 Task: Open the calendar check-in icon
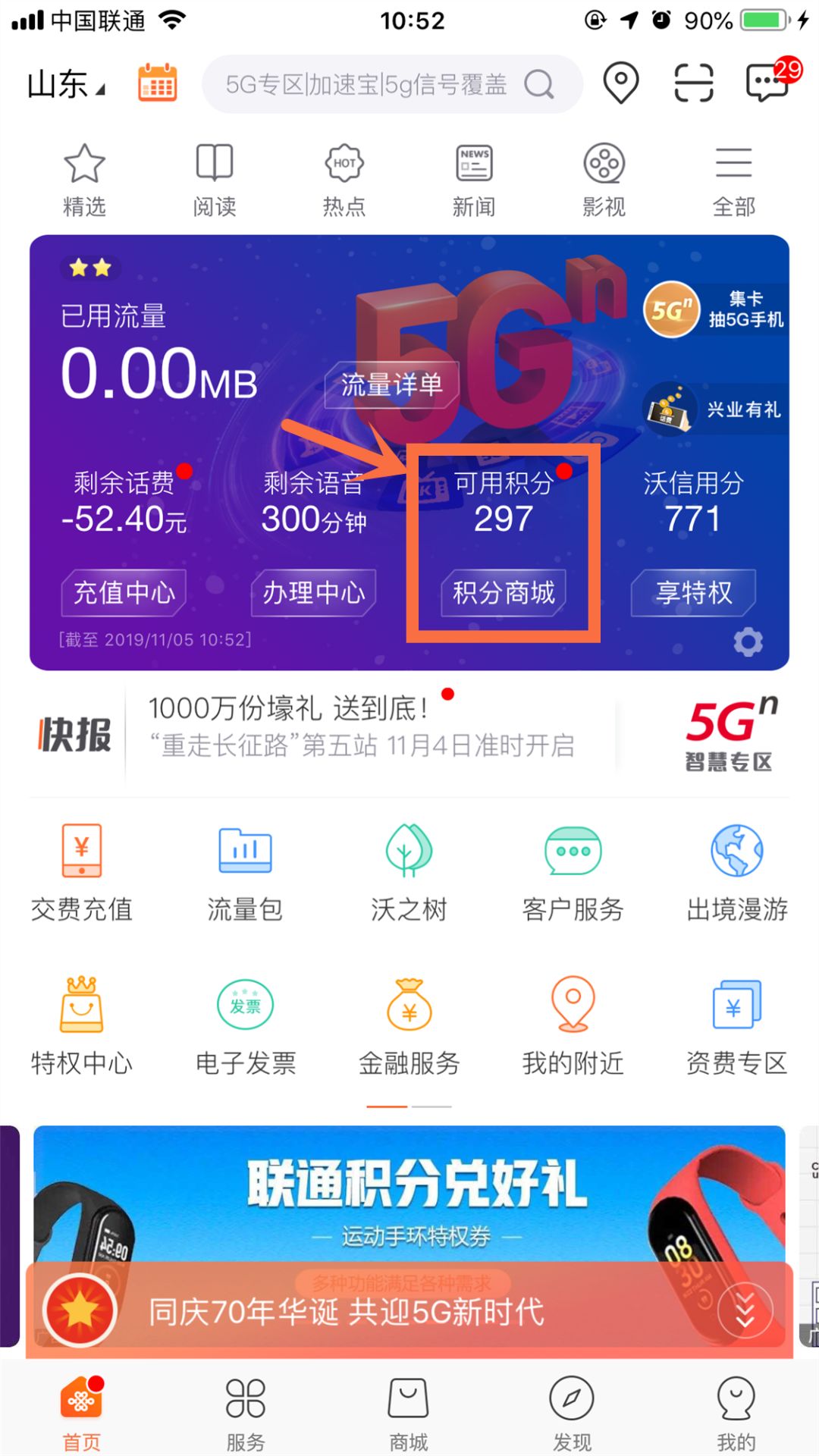coord(158,83)
